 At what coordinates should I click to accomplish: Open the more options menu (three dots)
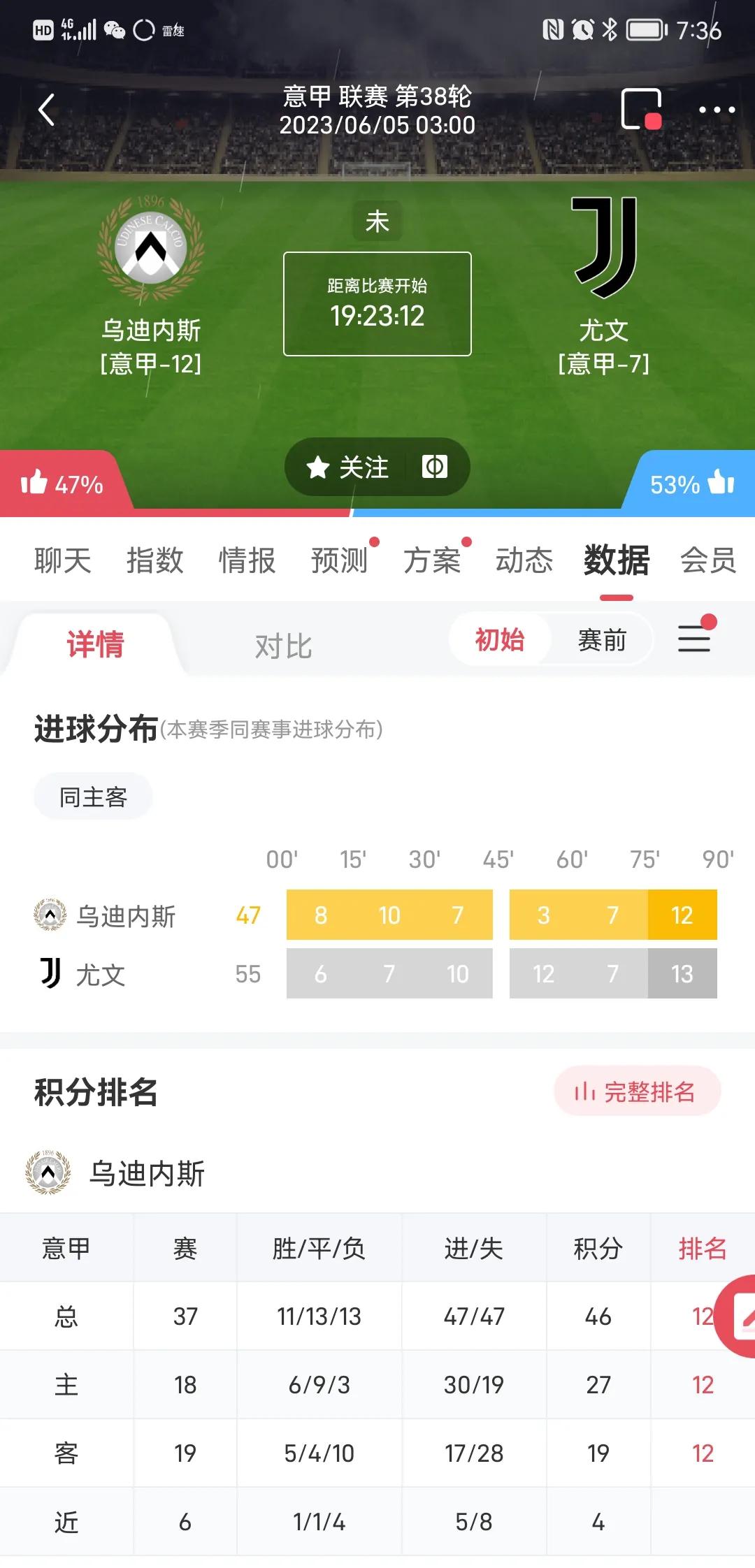pyautogui.click(x=714, y=108)
